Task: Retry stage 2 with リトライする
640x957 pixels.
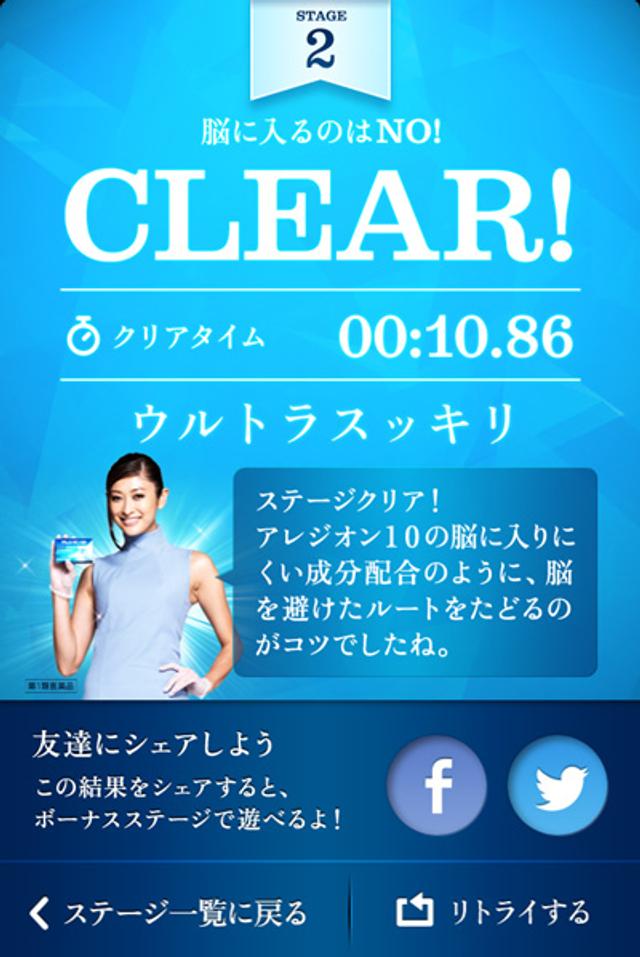Action: tap(494, 912)
